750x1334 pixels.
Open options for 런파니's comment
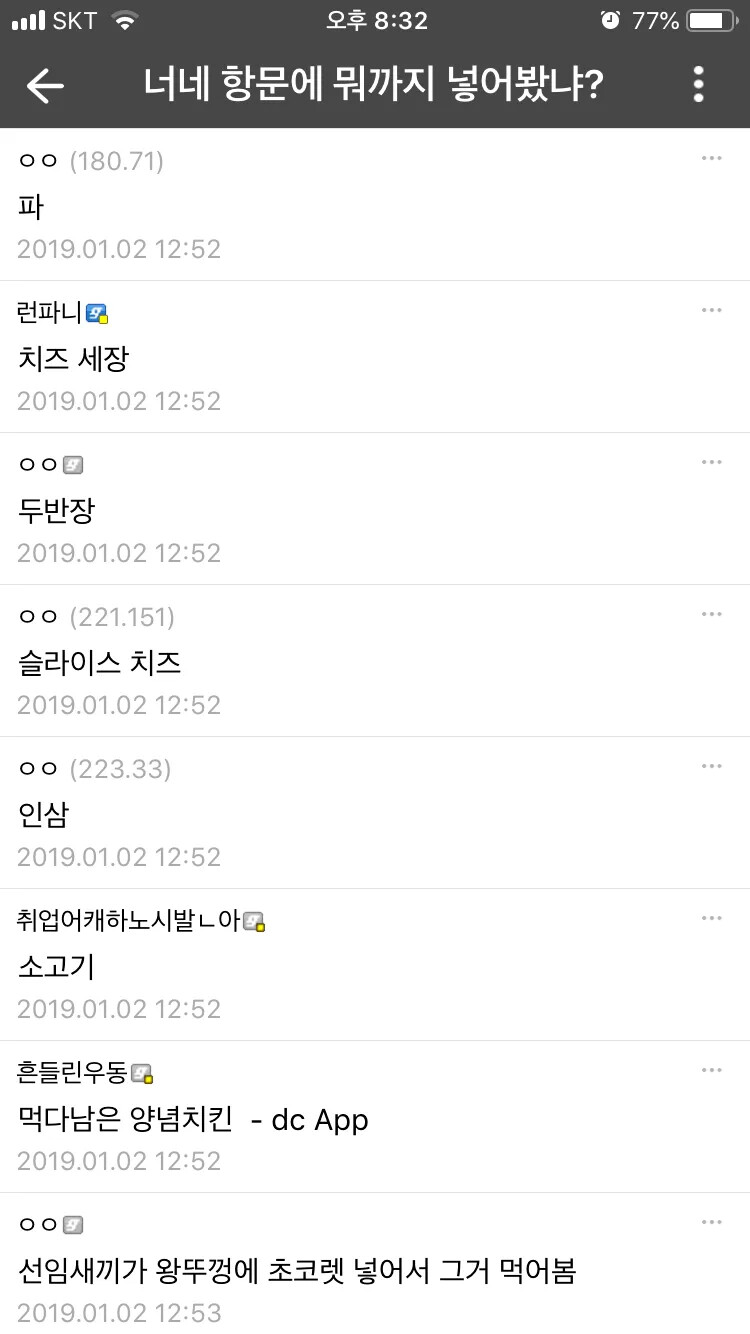711,310
